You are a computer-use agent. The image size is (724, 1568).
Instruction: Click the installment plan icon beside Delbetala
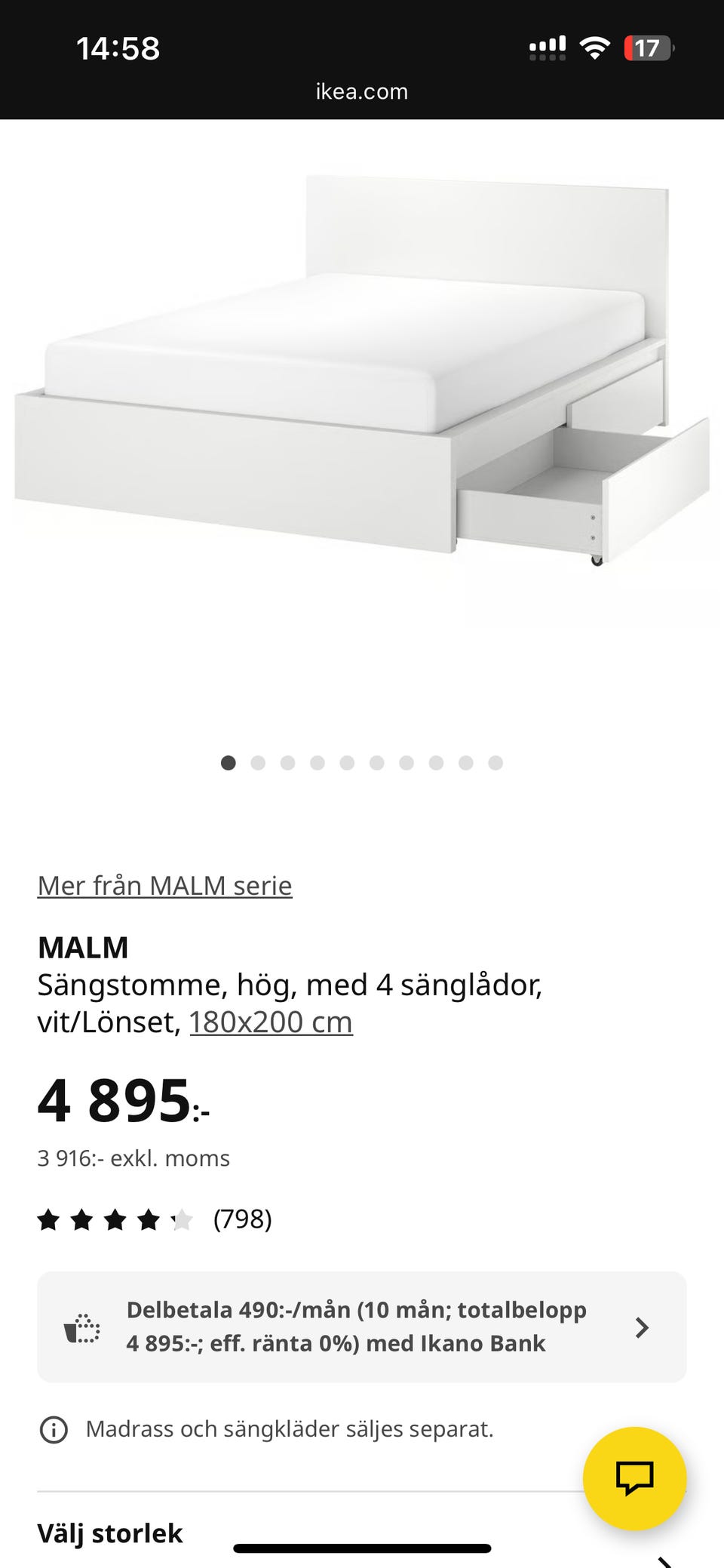pos(81,1327)
